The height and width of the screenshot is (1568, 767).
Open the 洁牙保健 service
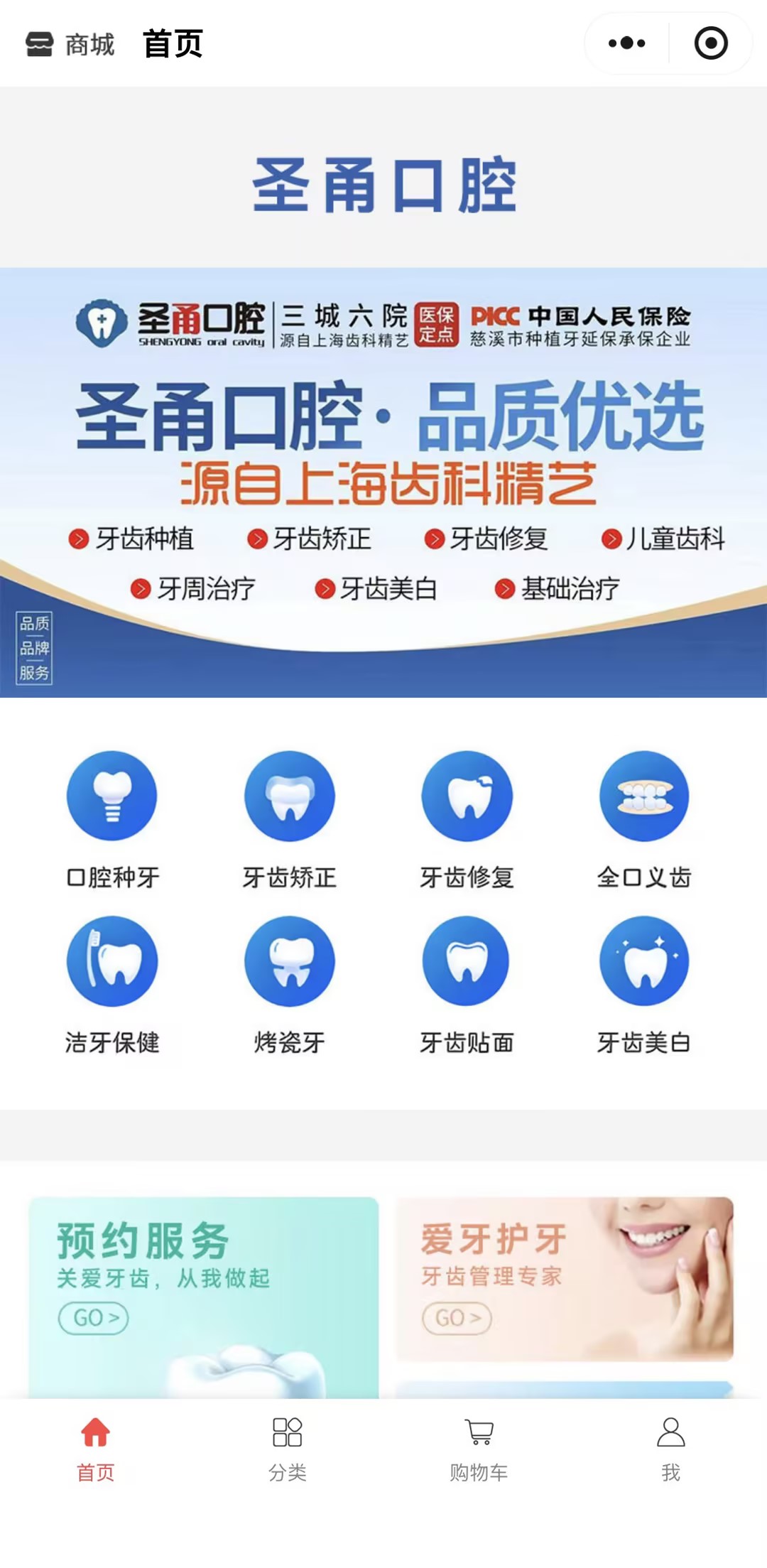coord(112,984)
